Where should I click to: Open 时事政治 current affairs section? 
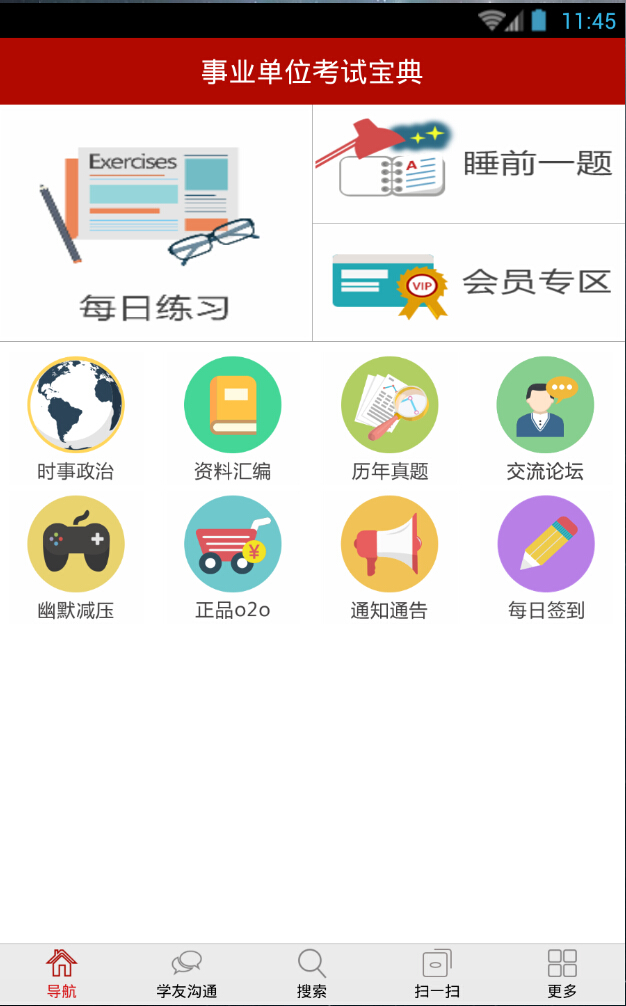(x=76, y=418)
